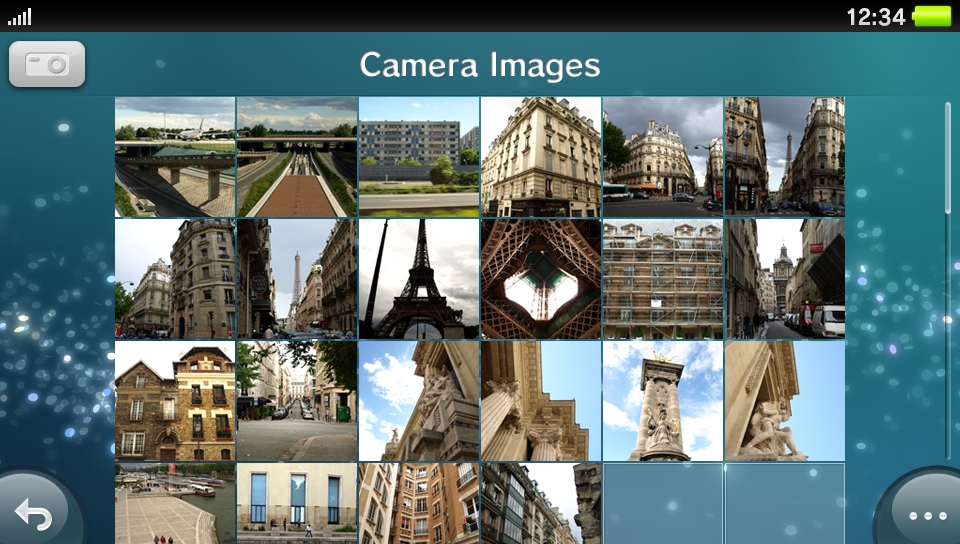View the stone column against sky photo
The height and width of the screenshot is (544, 960).
tap(663, 401)
